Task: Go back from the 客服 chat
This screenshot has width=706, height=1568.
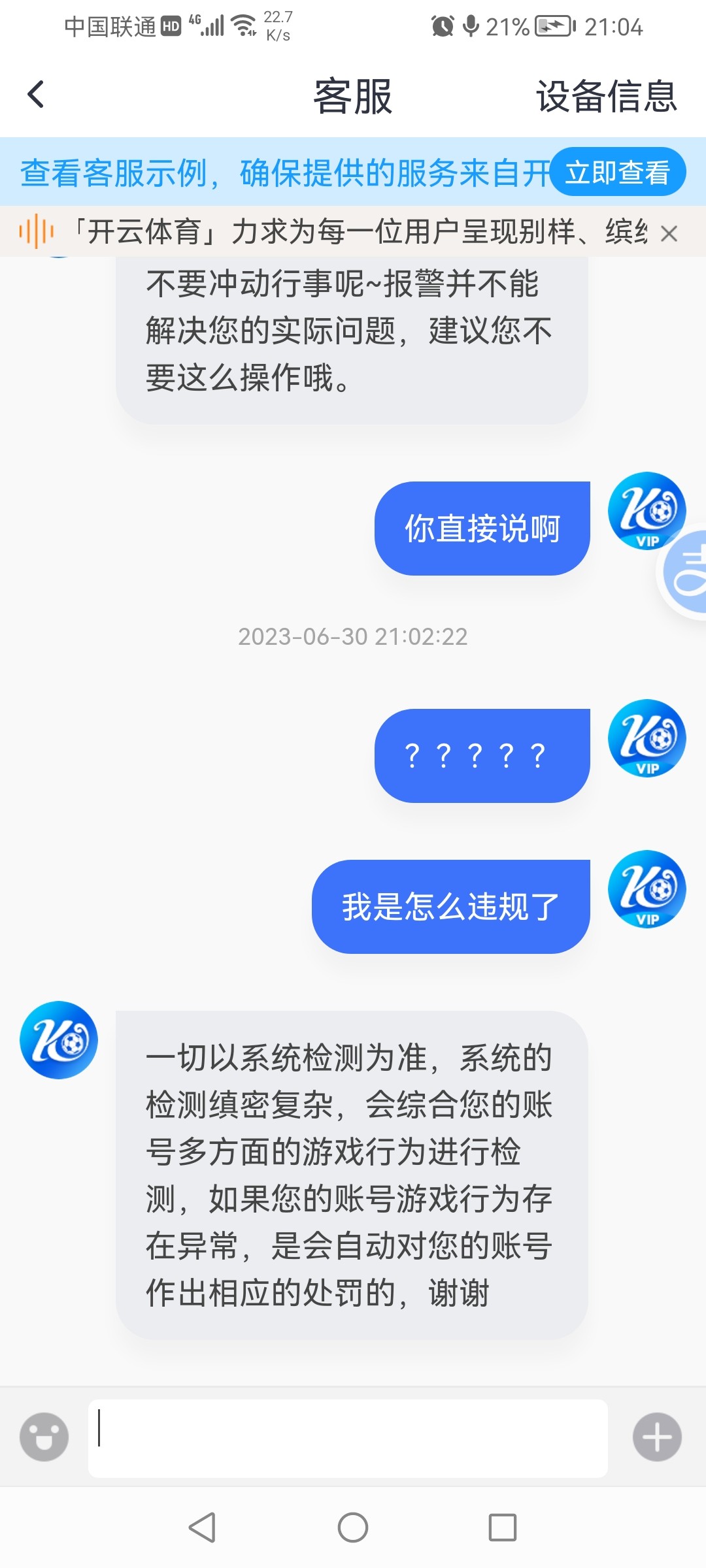Action: 36,95
